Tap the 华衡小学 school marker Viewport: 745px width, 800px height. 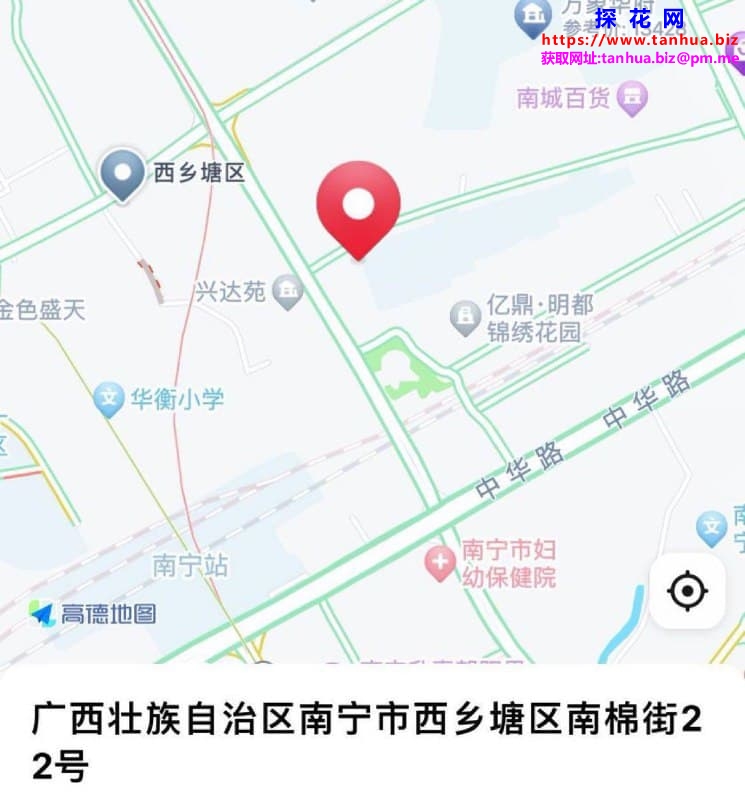[108, 399]
